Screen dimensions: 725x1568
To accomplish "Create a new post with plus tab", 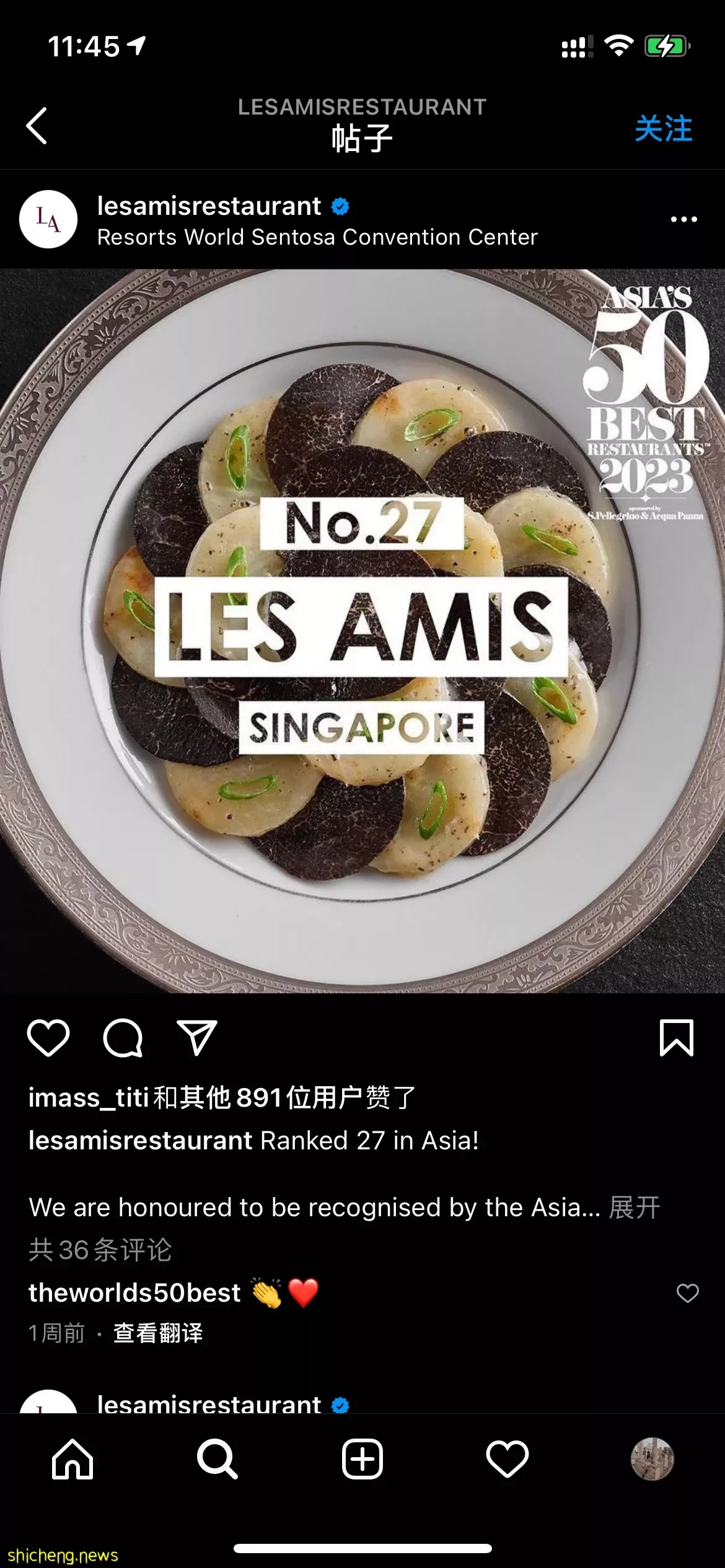I will click(x=362, y=1459).
